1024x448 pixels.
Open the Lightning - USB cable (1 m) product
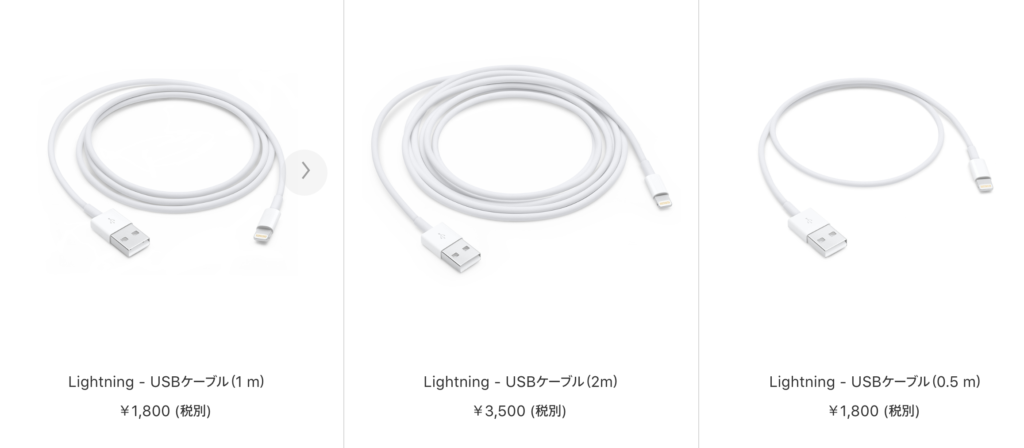point(166,382)
